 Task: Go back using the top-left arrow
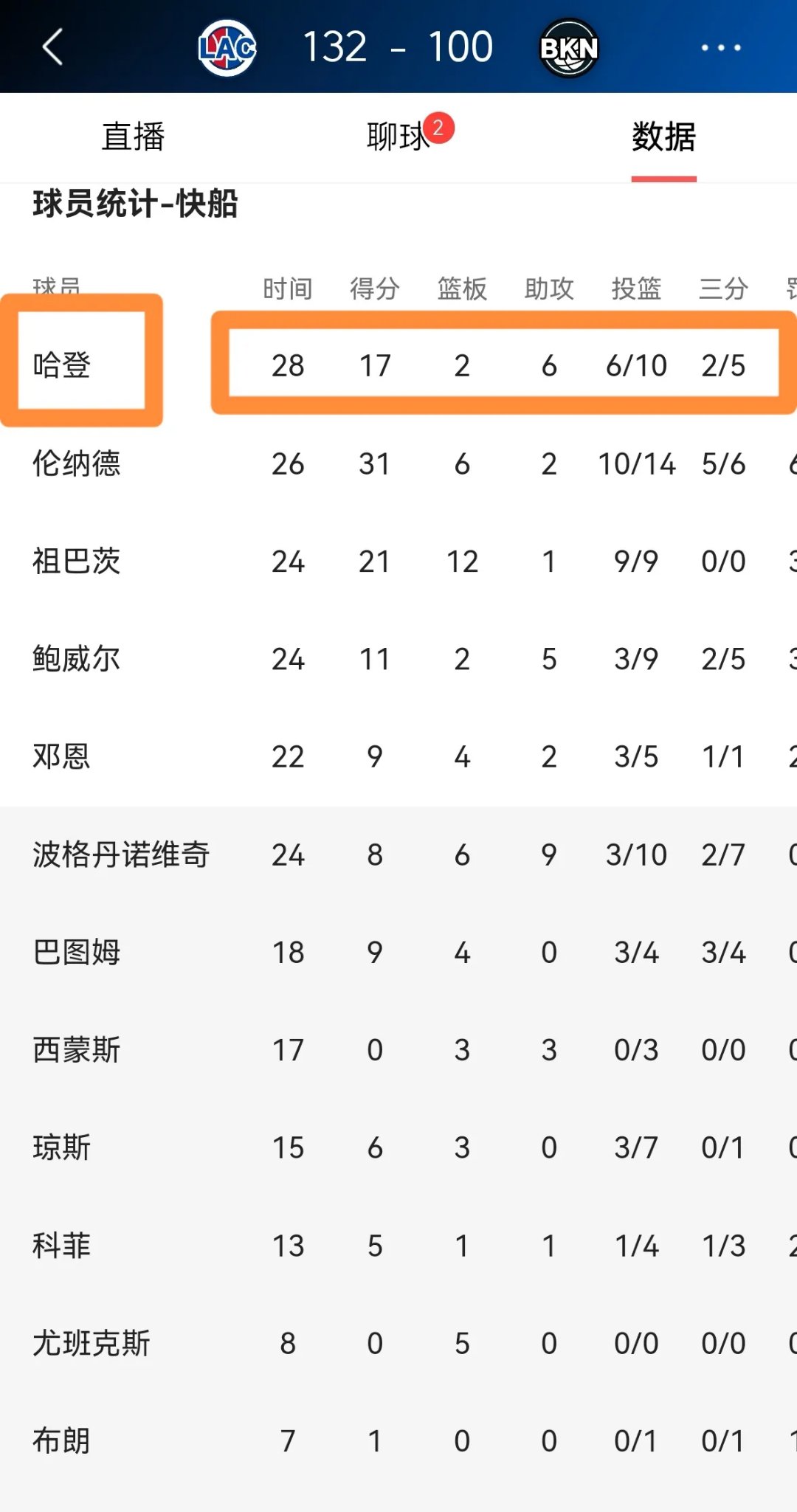coord(52,47)
